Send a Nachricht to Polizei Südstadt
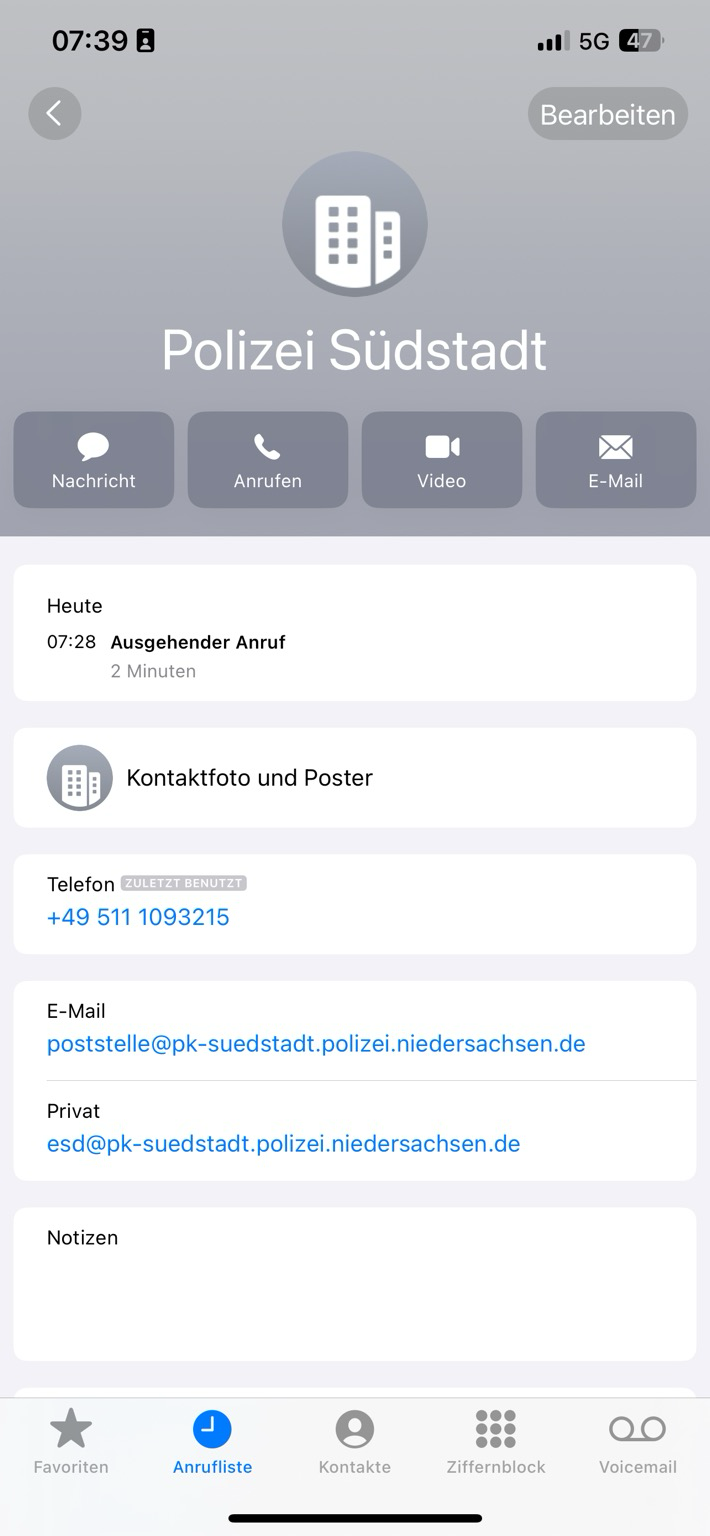This screenshot has width=710, height=1536. tap(94, 460)
